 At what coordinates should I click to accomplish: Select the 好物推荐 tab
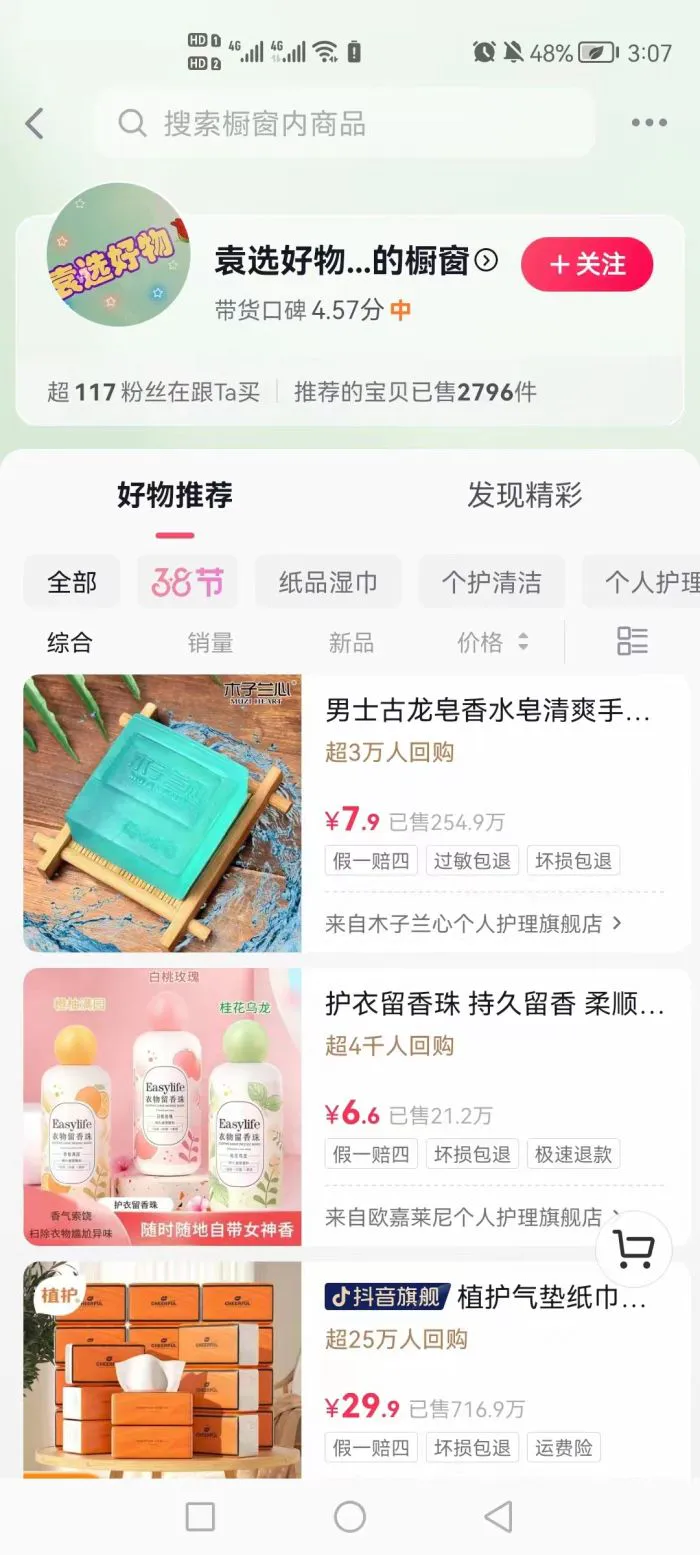click(175, 496)
